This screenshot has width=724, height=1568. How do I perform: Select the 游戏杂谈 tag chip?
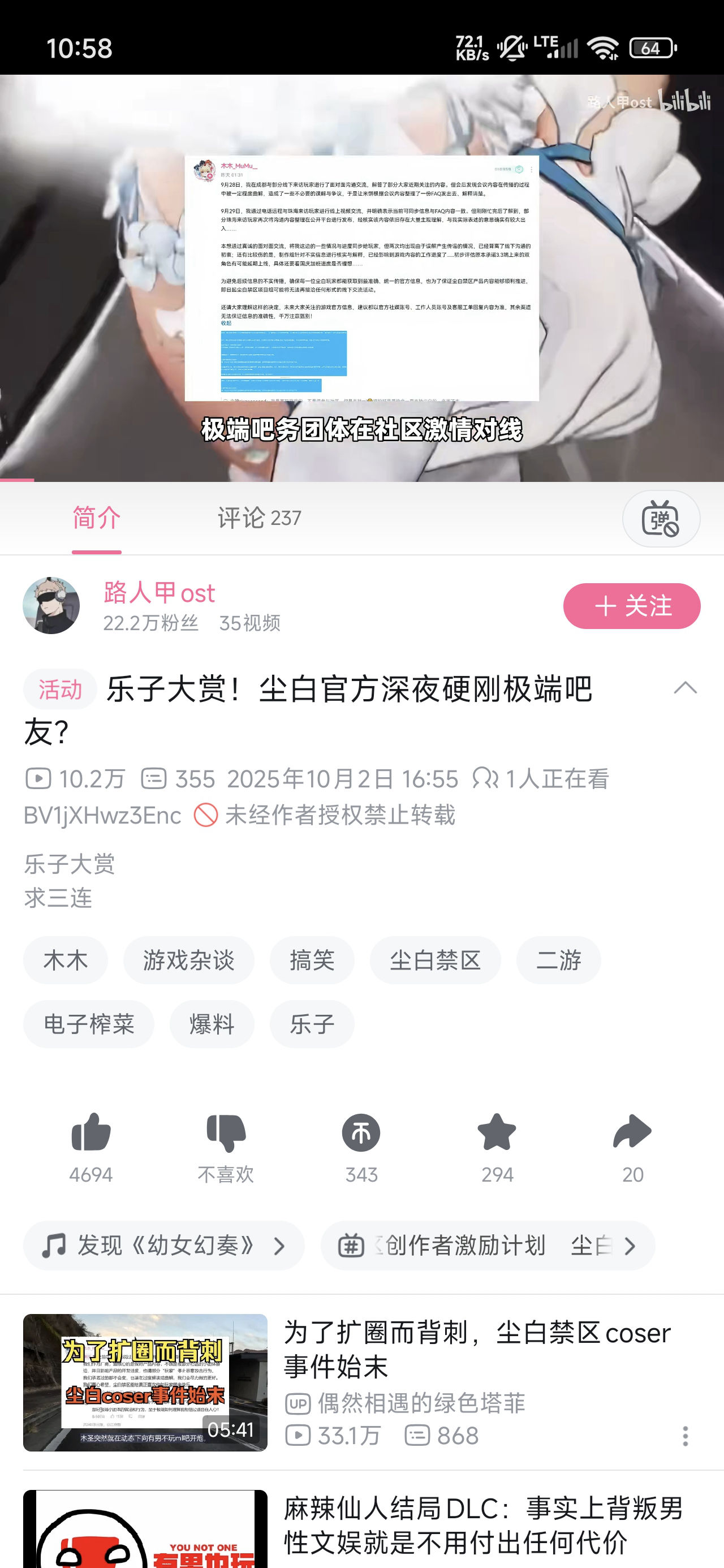(189, 960)
